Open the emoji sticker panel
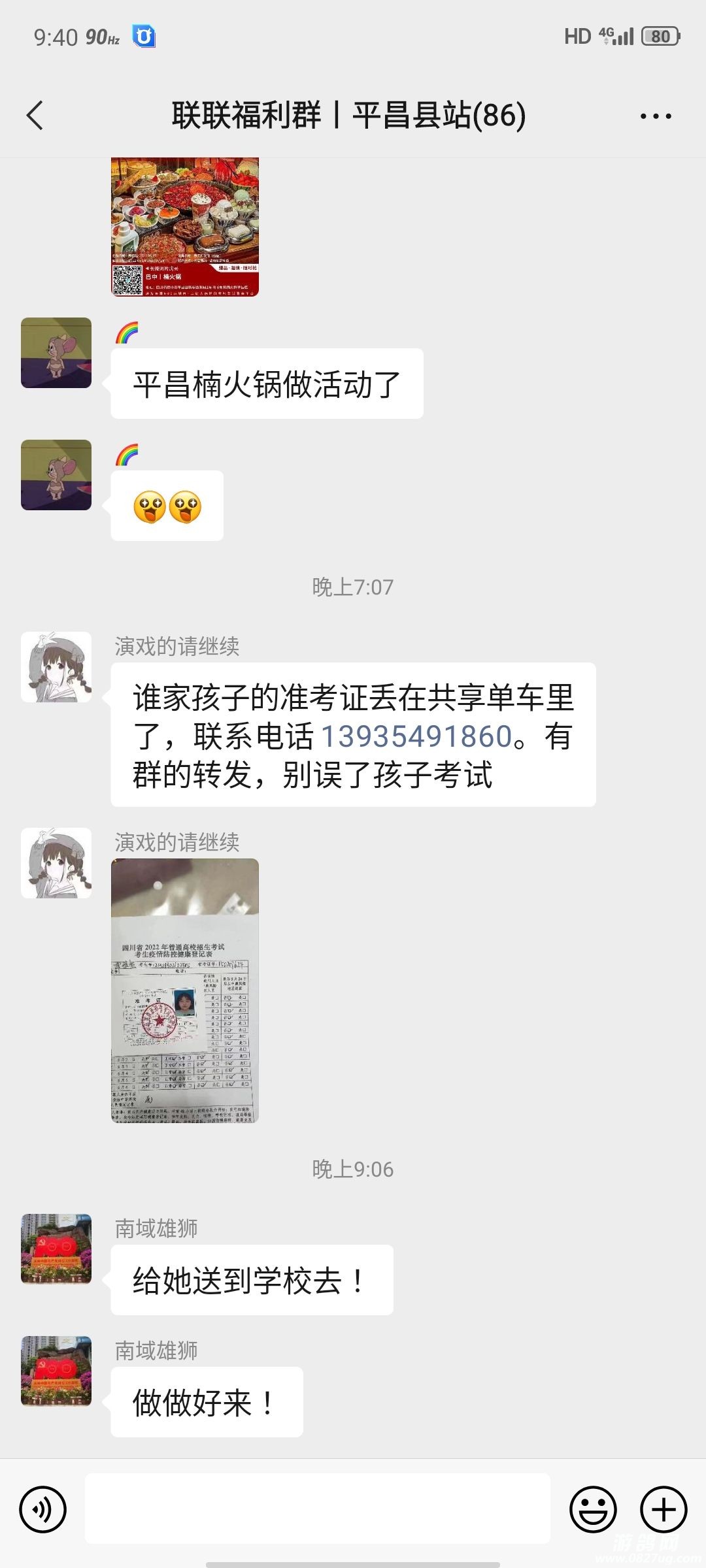 [x=593, y=1510]
